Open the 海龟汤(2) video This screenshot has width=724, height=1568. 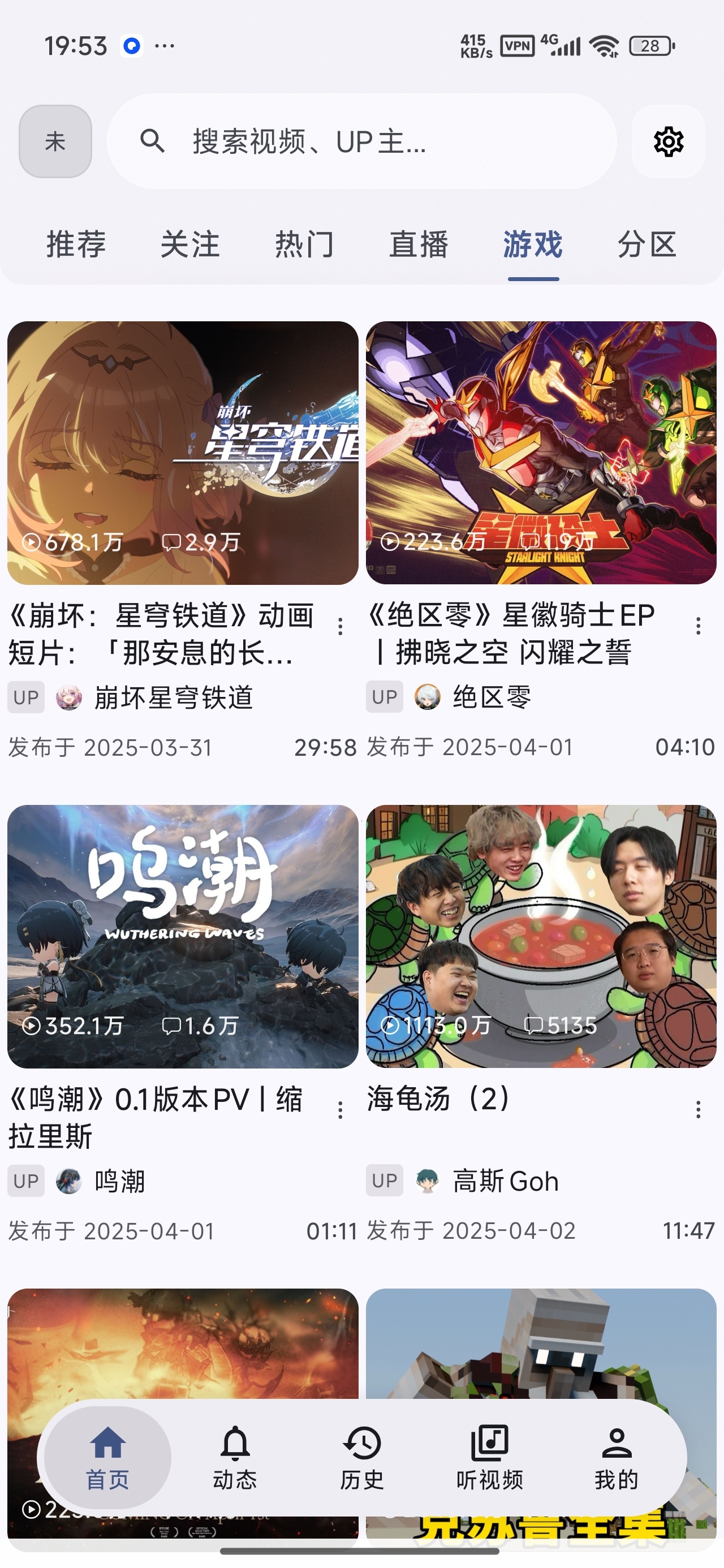(541, 936)
